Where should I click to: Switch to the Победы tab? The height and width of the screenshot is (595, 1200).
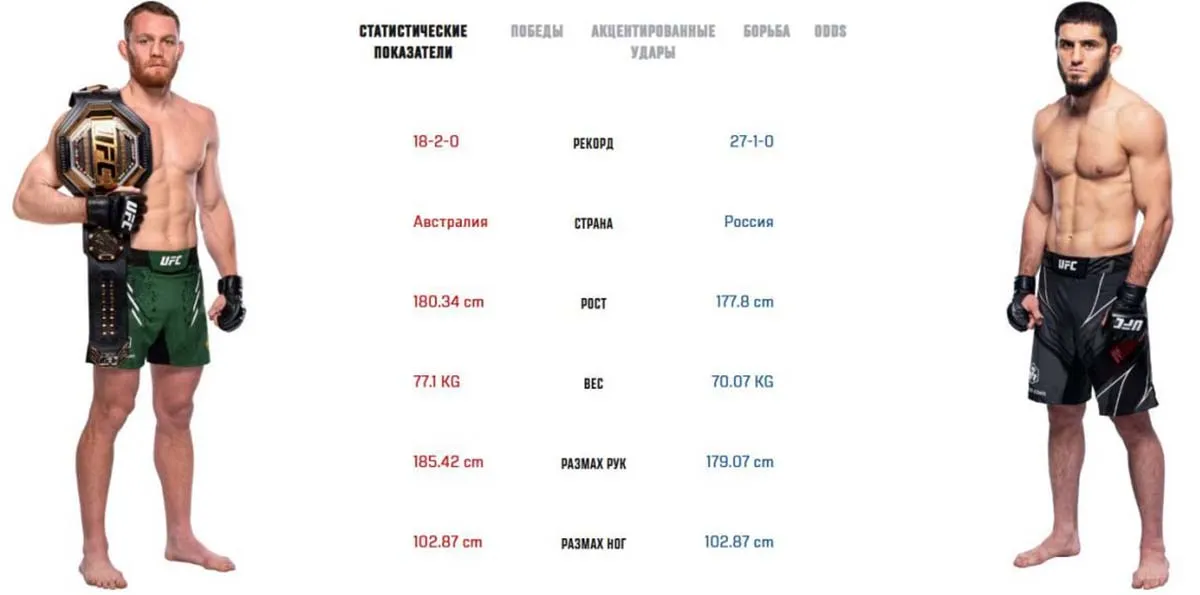[x=537, y=32]
